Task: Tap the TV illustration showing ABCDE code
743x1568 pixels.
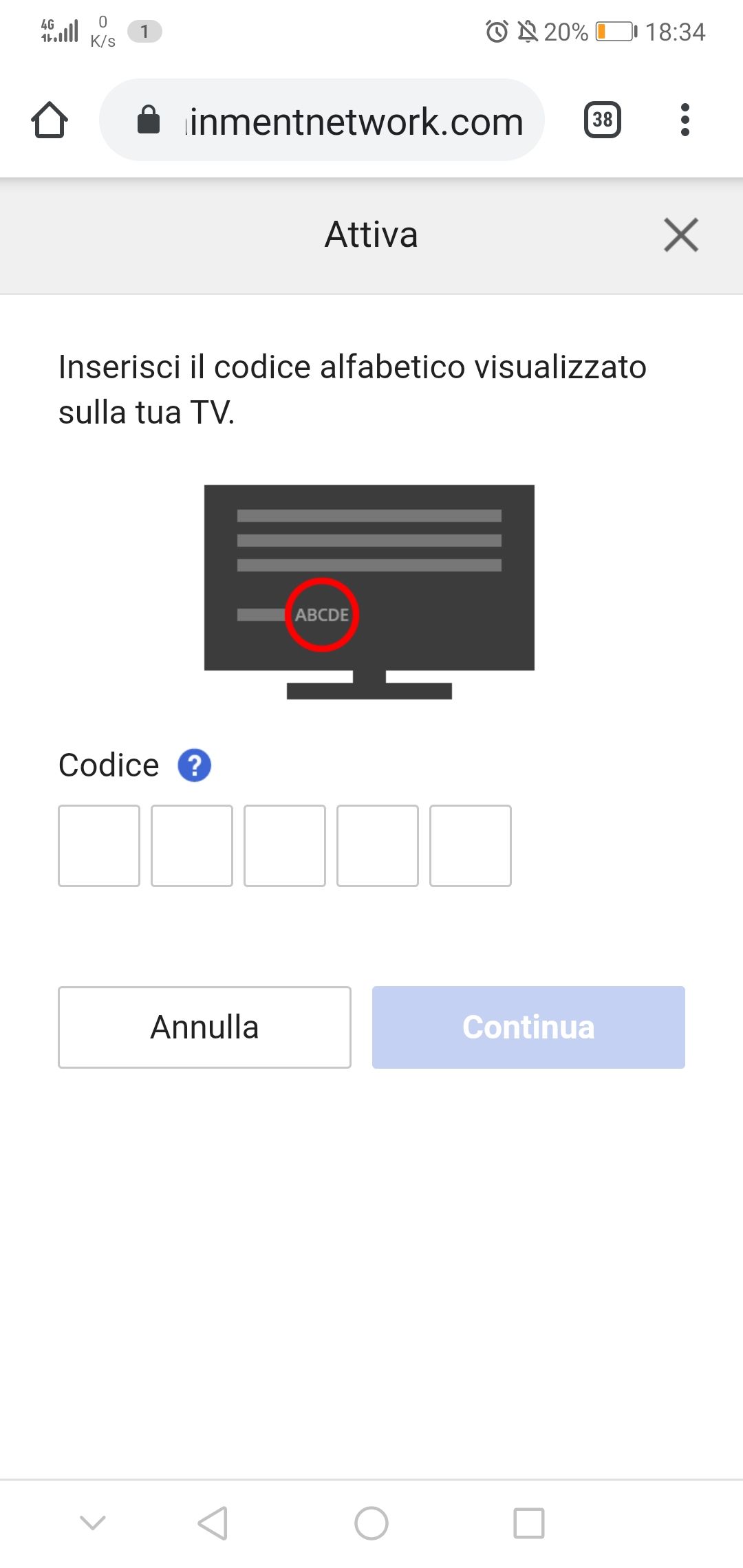Action: 368,591
